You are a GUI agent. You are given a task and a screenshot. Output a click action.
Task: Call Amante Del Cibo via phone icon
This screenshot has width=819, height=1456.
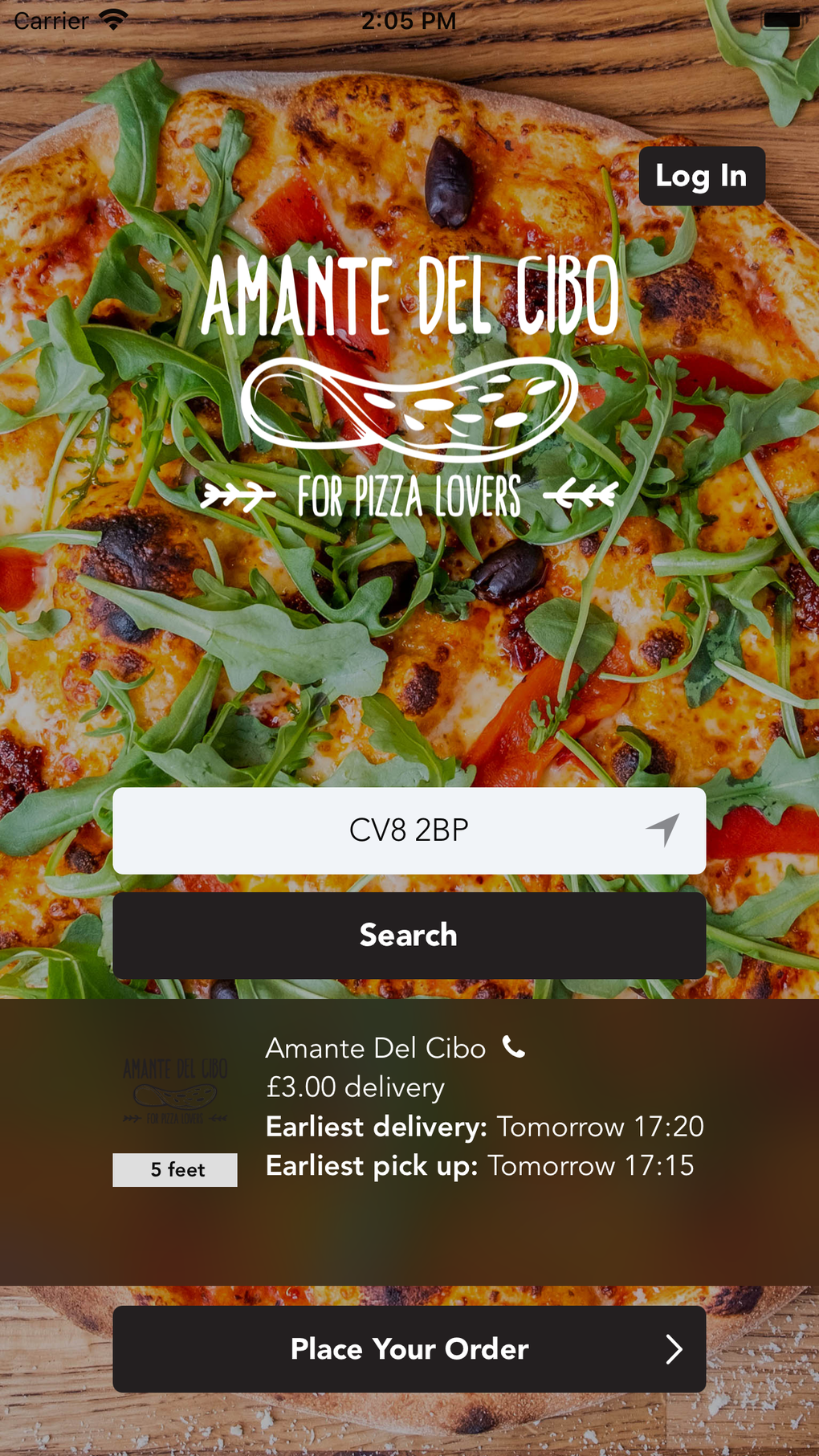point(514,1047)
